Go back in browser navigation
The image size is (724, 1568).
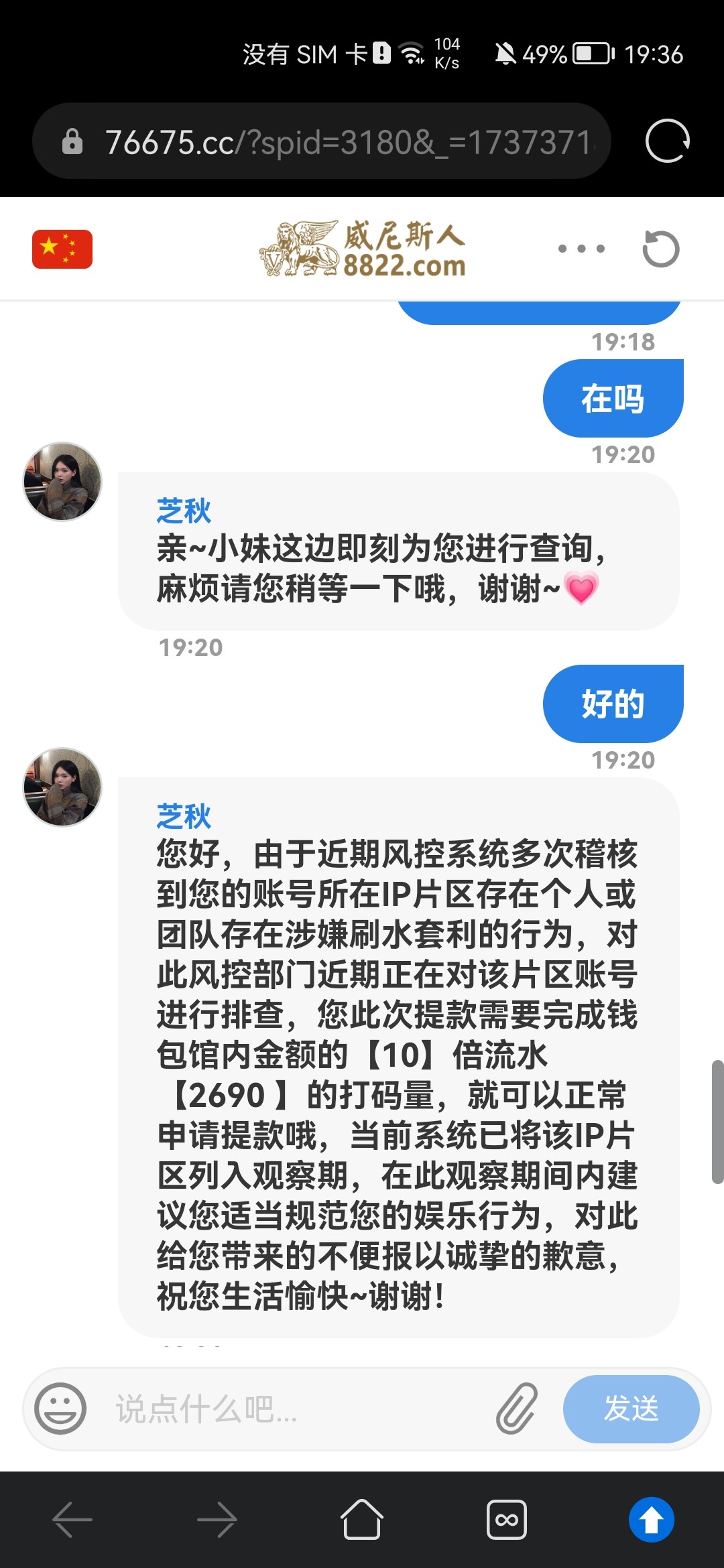(72, 1520)
